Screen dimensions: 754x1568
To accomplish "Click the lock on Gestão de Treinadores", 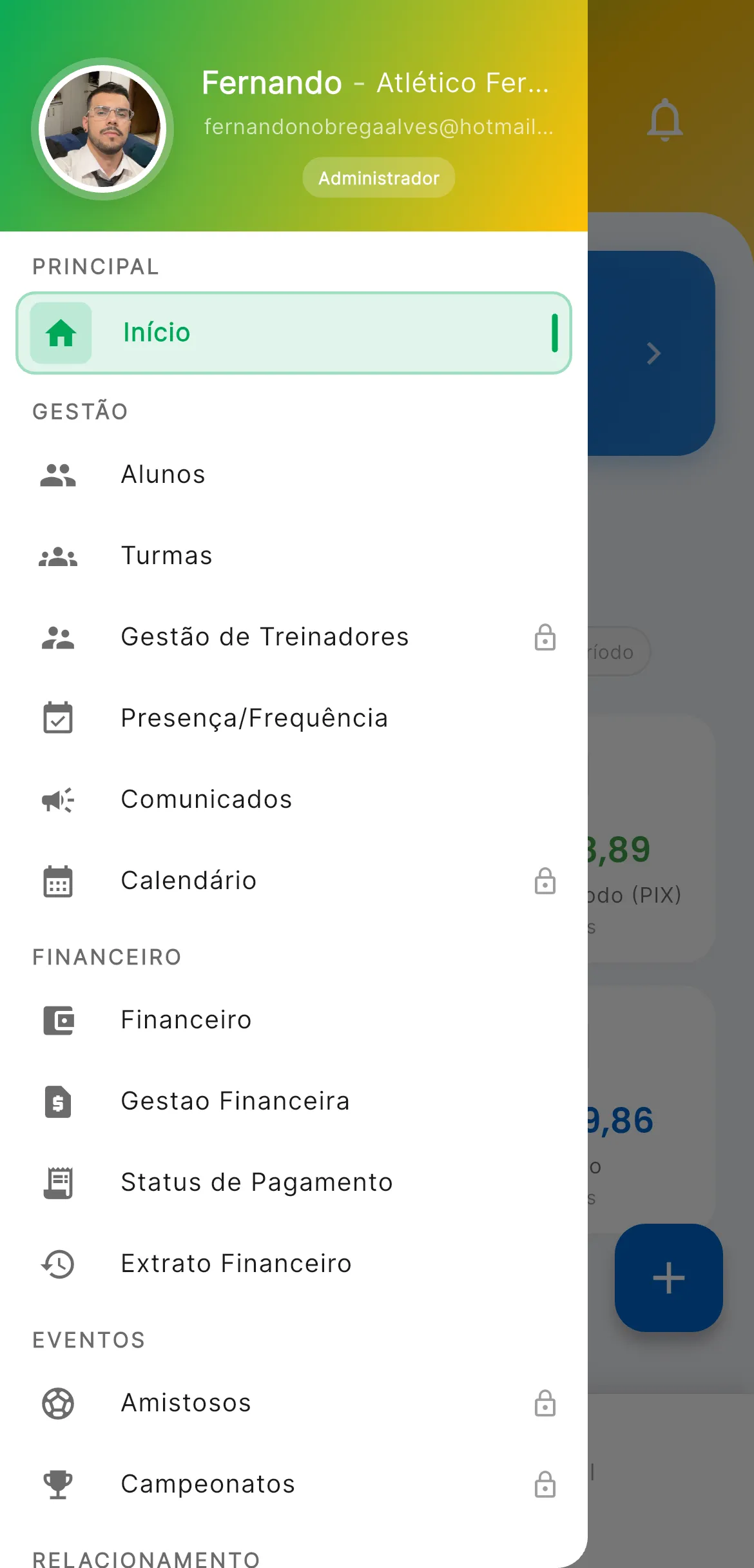I will click(545, 638).
